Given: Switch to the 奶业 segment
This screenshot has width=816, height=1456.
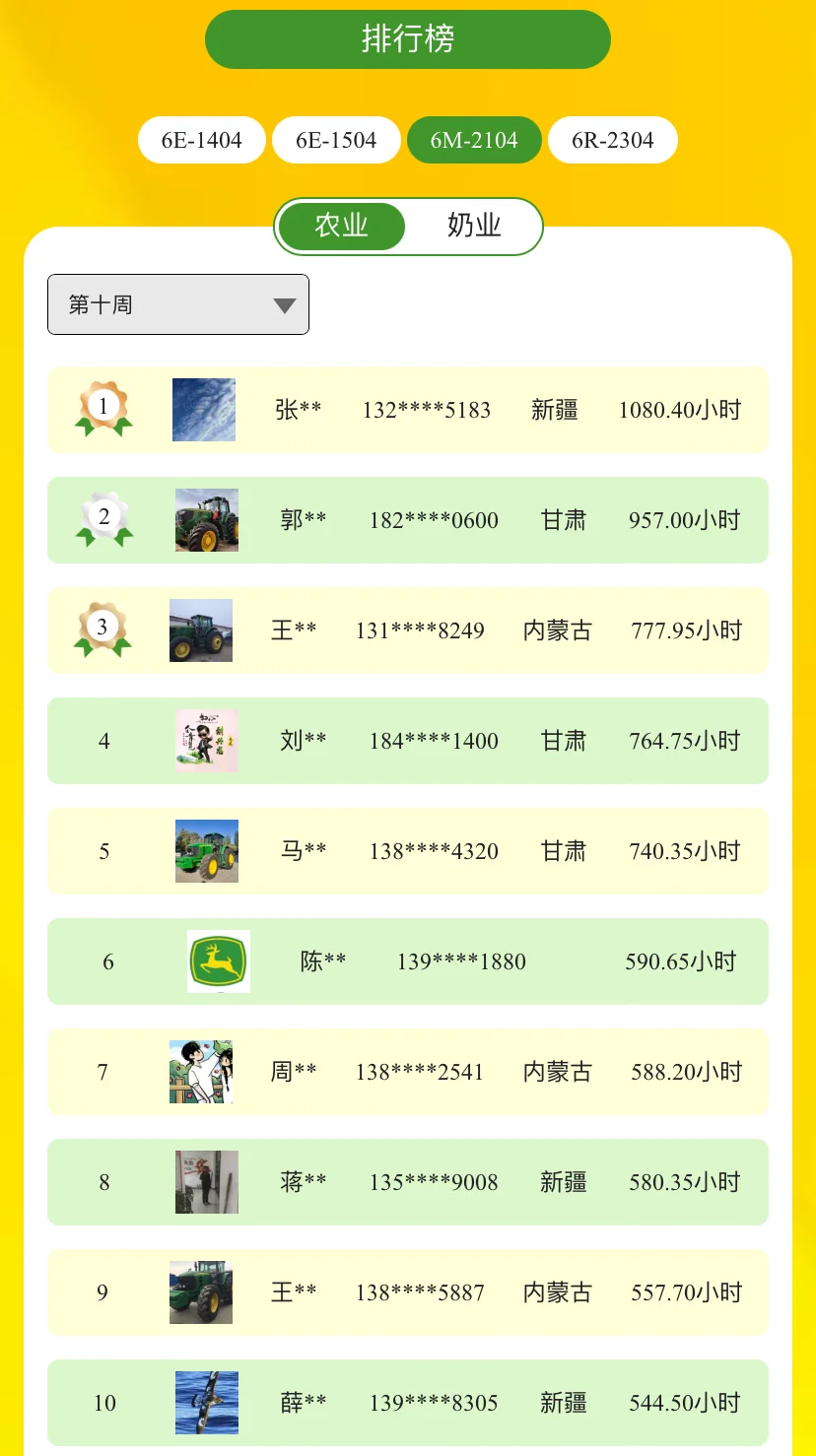Looking at the screenshot, I should point(474,226).
